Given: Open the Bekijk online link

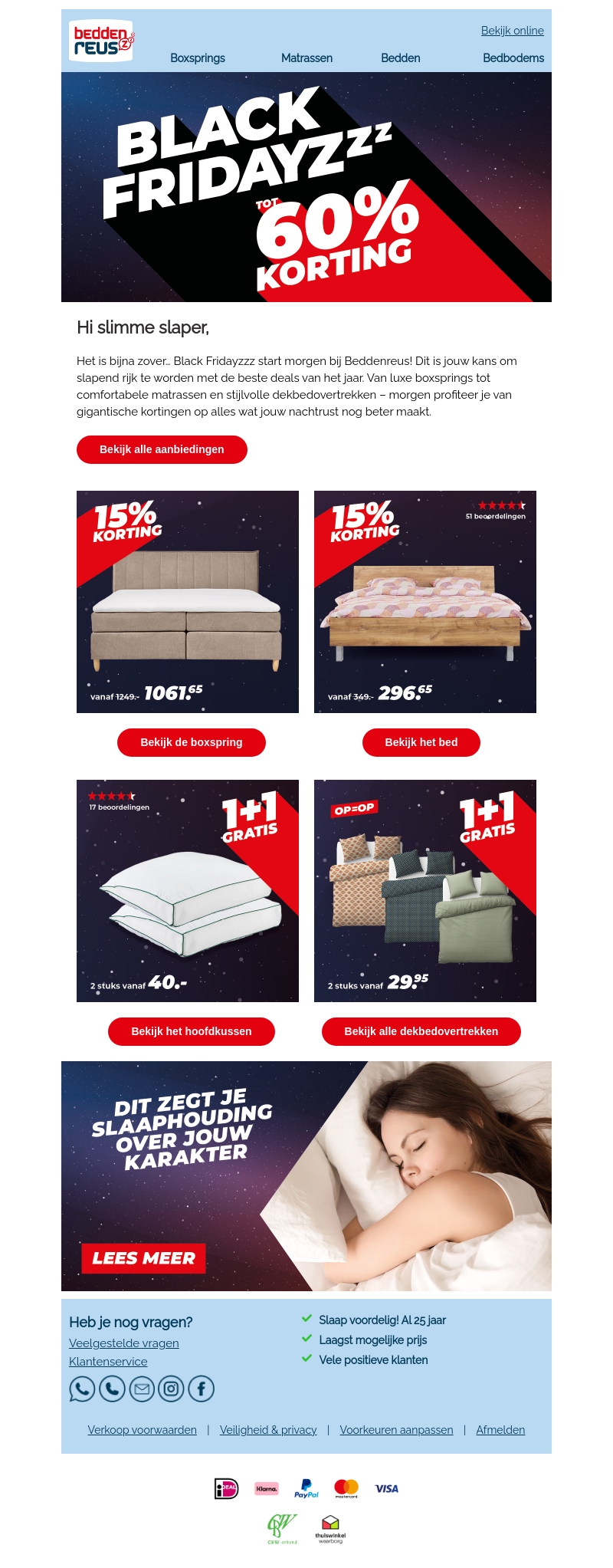Looking at the screenshot, I should click(x=512, y=31).
